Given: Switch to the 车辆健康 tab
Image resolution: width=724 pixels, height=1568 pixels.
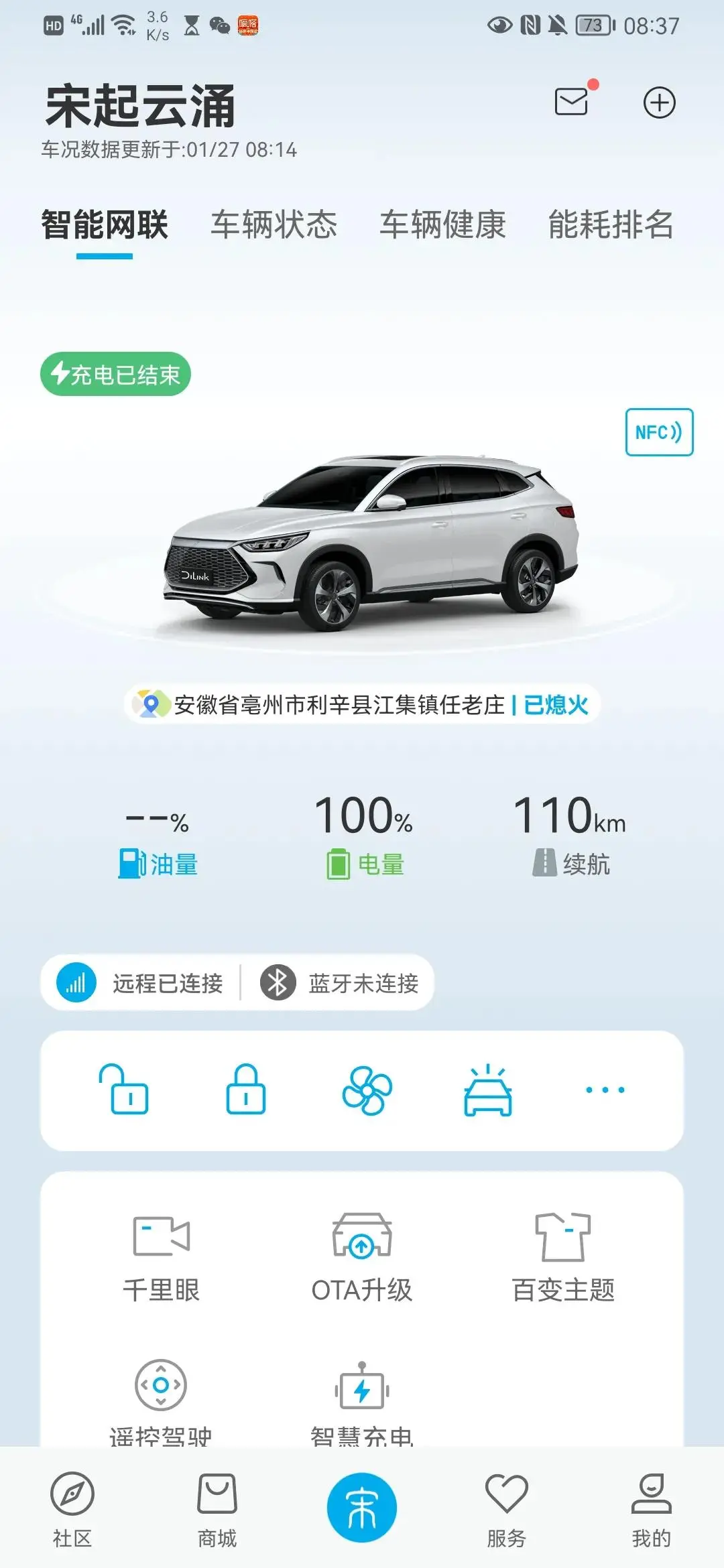Looking at the screenshot, I should point(442,224).
